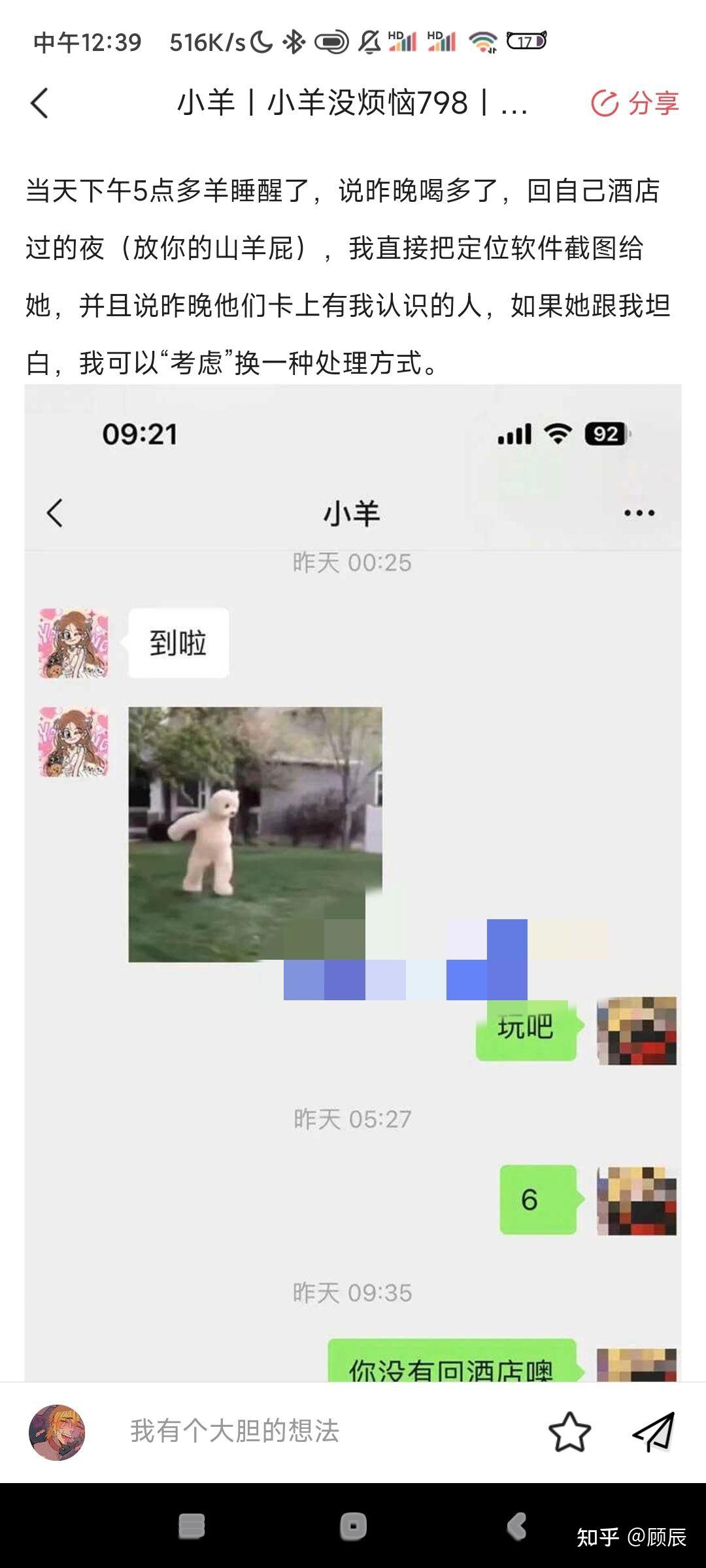Favorite this post with the star icon
The image size is (706, 1568).
[x=569, y=1432]
